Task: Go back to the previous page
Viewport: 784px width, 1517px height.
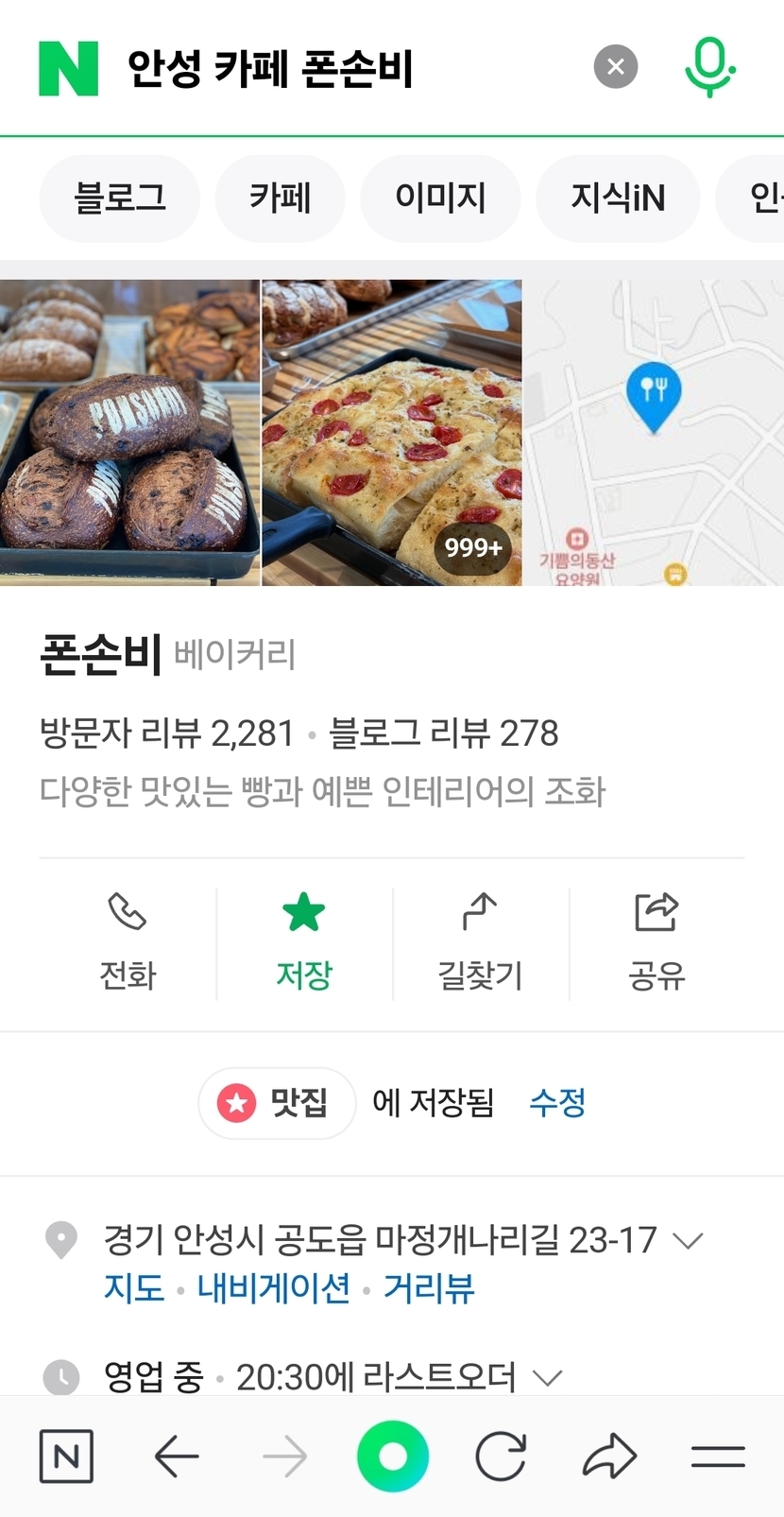Action: point(177,1457)
